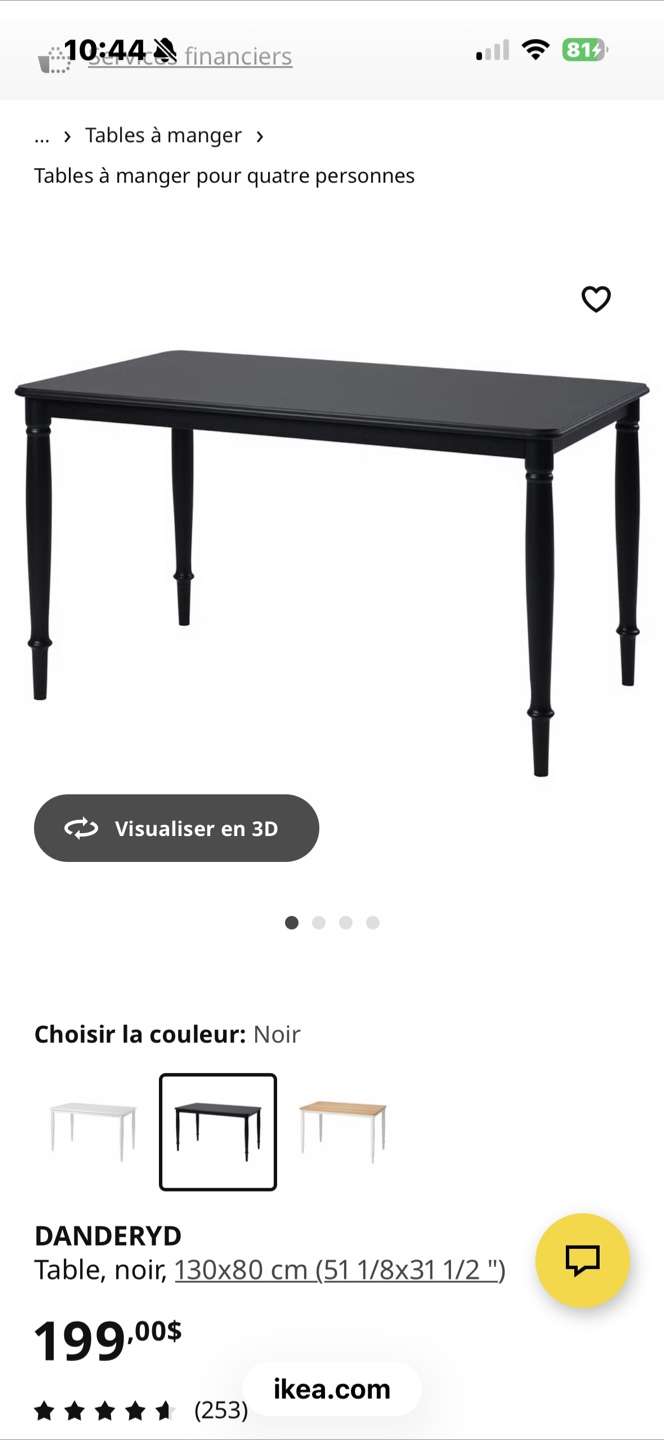Add the DANDERYD table to favorites

(x=596, y=299)
